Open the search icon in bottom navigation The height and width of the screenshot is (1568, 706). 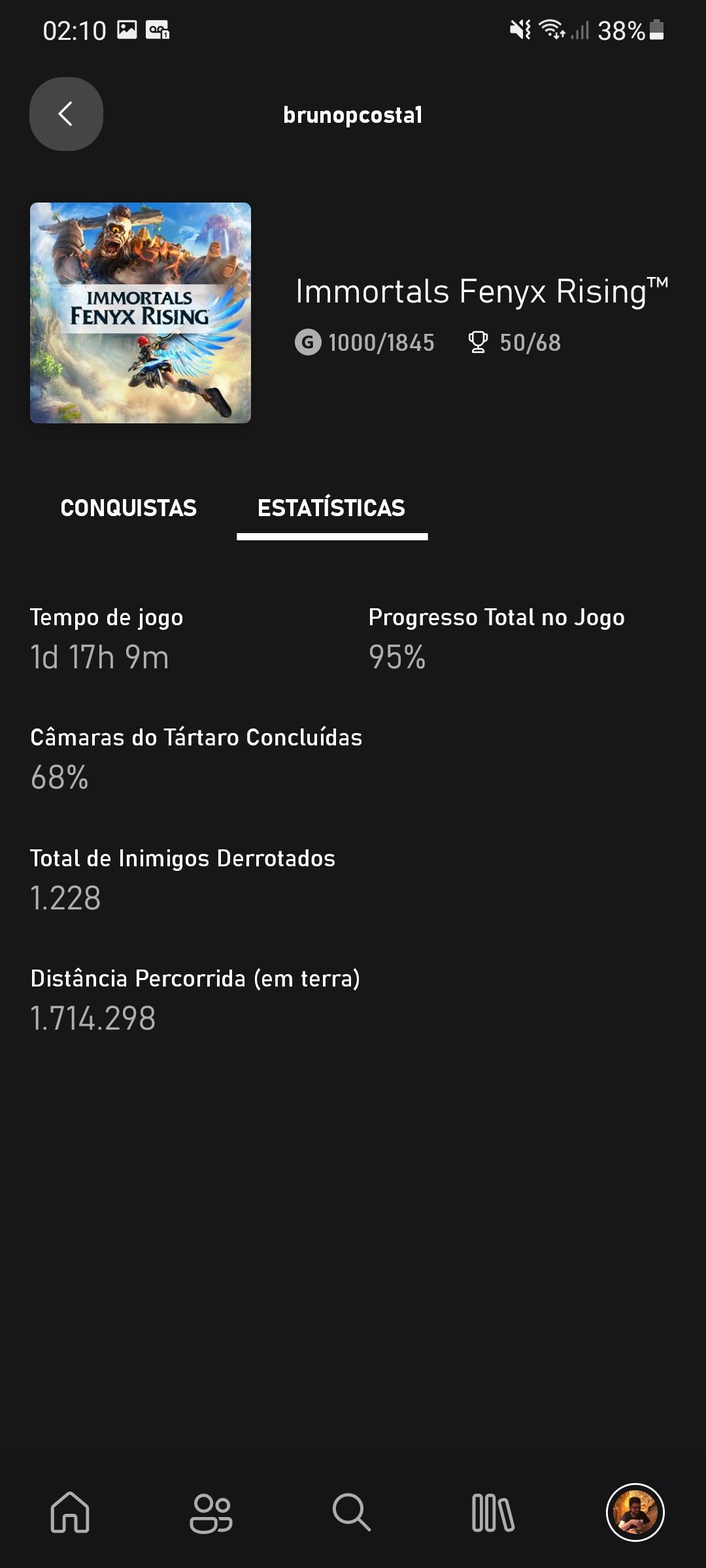[352, 1512]
